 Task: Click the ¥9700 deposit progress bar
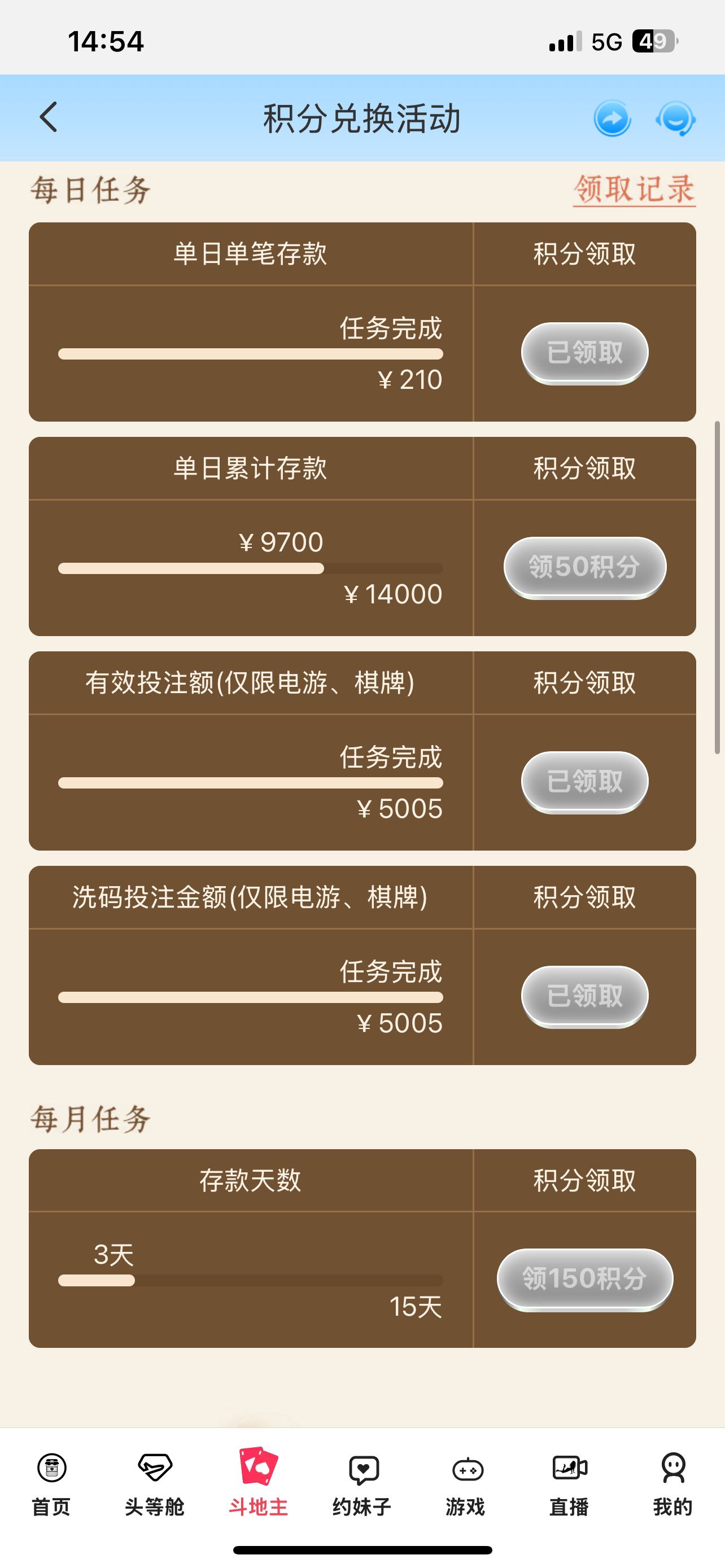pos(250,568)
